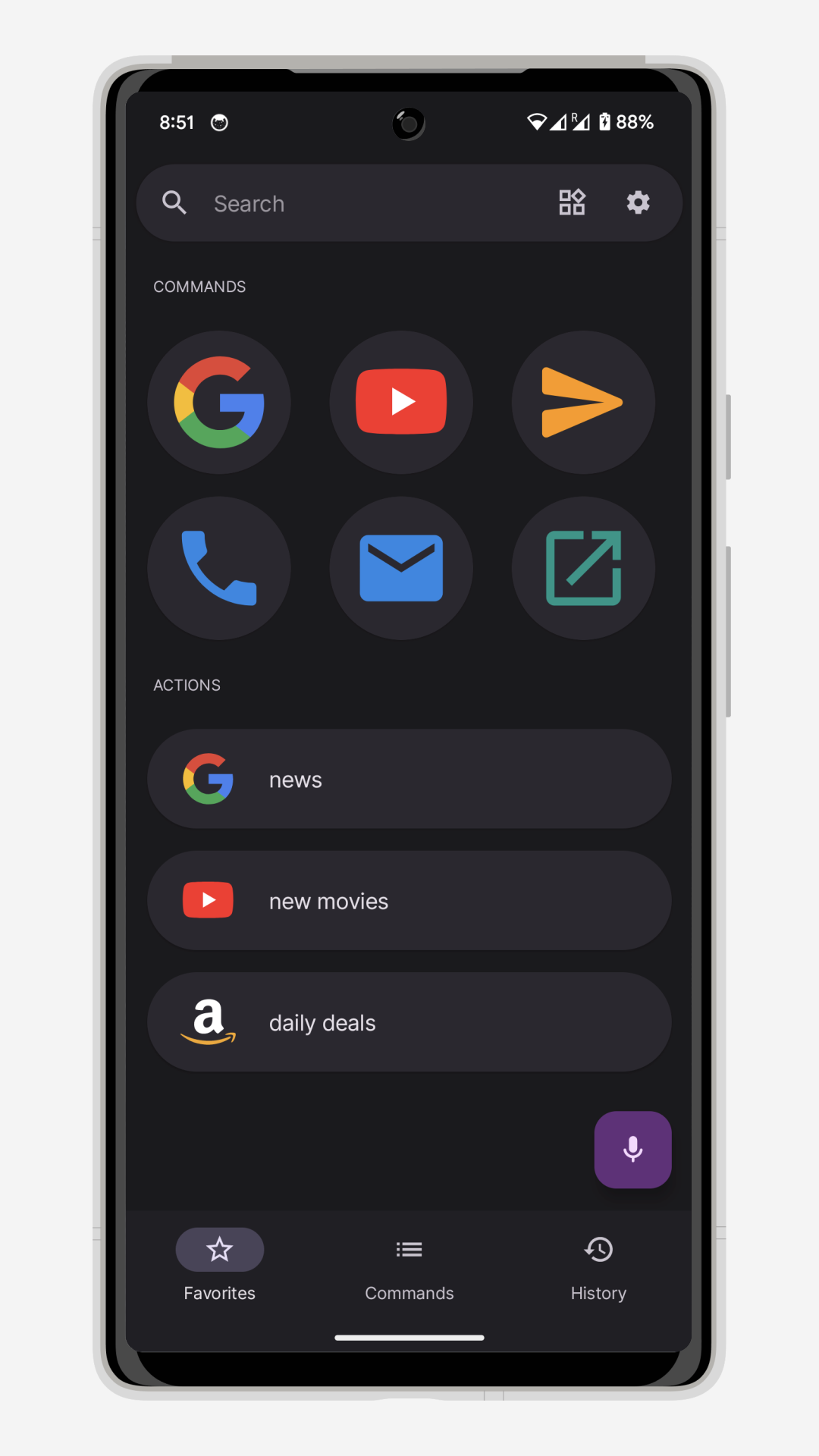
Task: Run the Google news action
Action: click(409, 779)
